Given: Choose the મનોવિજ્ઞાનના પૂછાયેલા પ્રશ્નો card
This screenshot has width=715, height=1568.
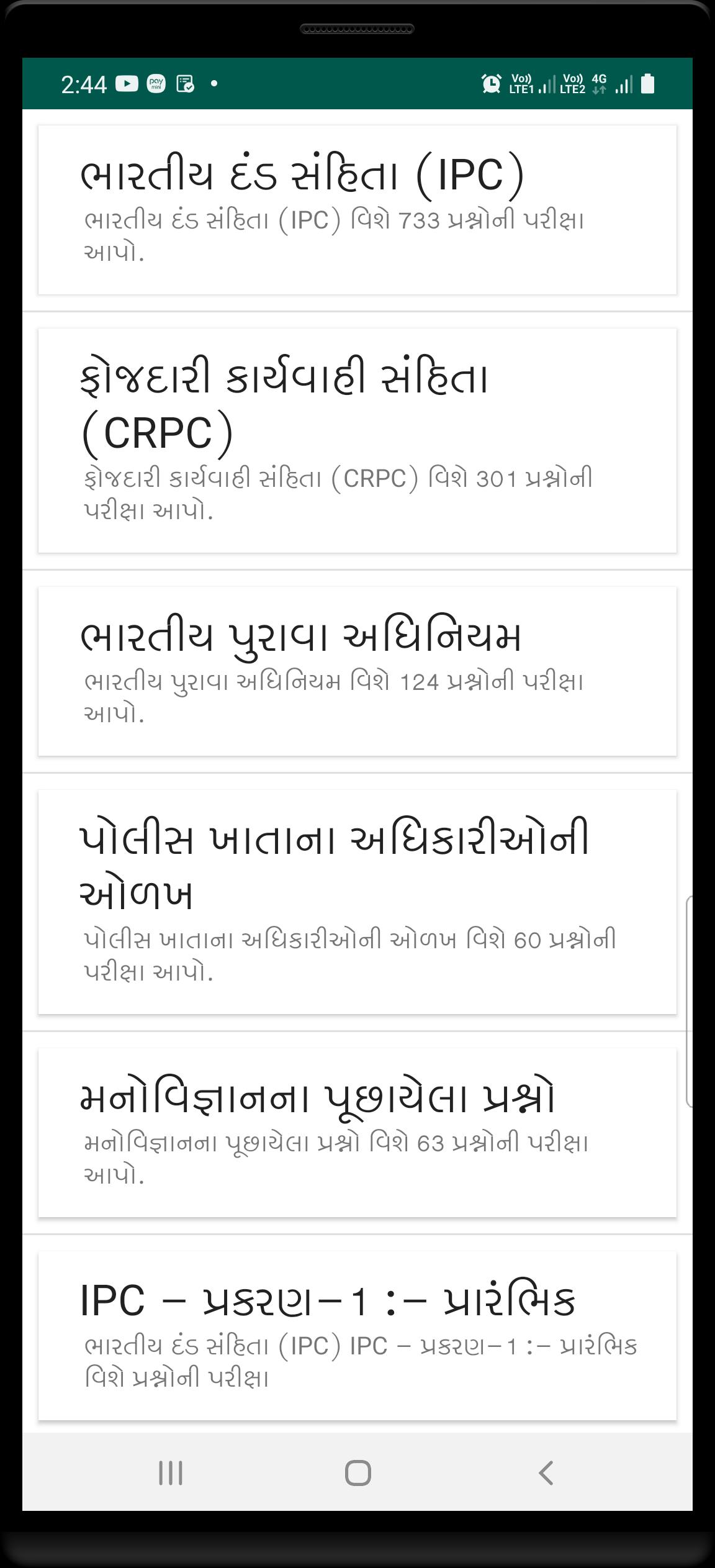Looking at the screenshot, I should click(357, 1133).
